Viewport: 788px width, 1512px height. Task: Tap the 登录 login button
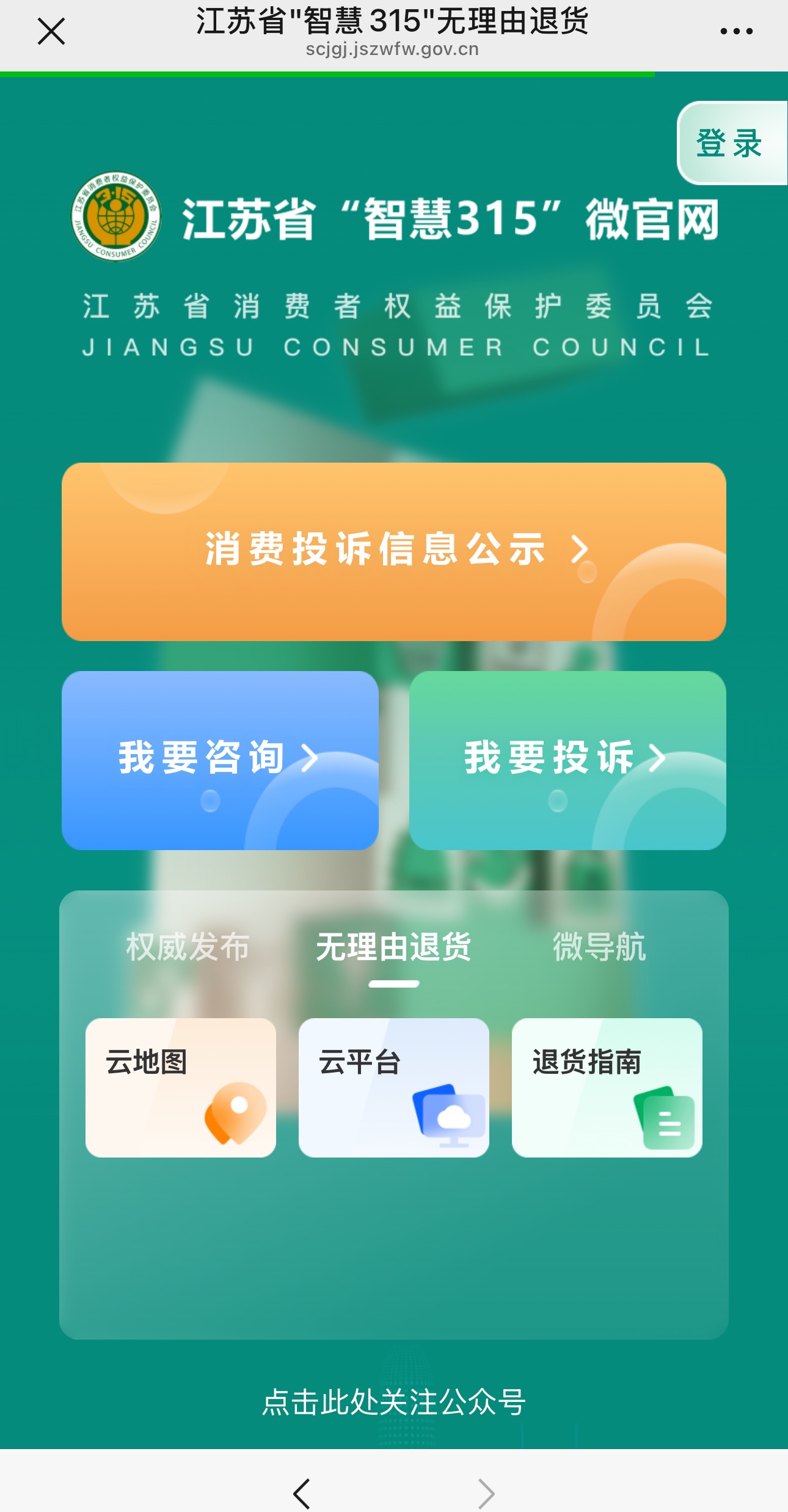(732, 143)
